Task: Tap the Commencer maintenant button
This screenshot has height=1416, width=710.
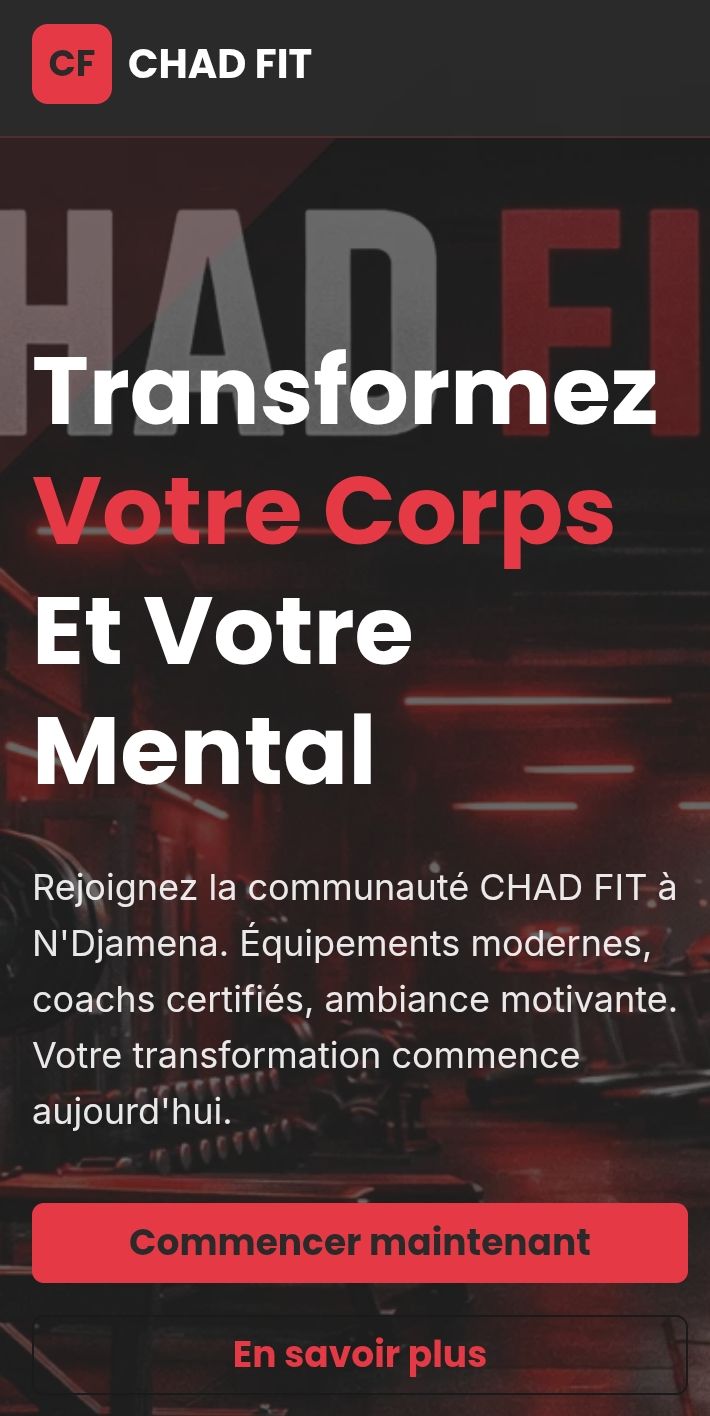Action: [x=359, y=1242]
